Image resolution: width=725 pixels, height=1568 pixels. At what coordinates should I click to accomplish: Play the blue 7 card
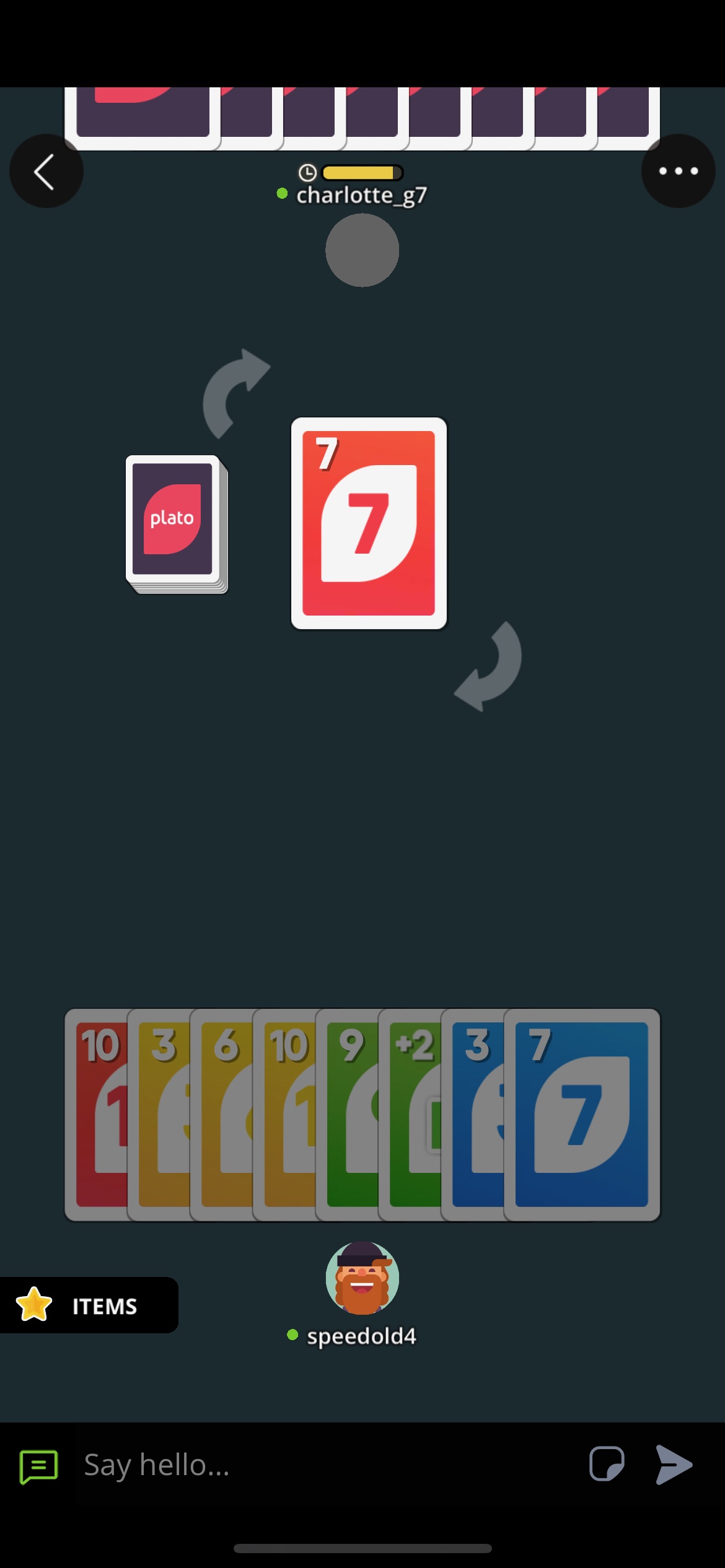[x=582, y=1115]
